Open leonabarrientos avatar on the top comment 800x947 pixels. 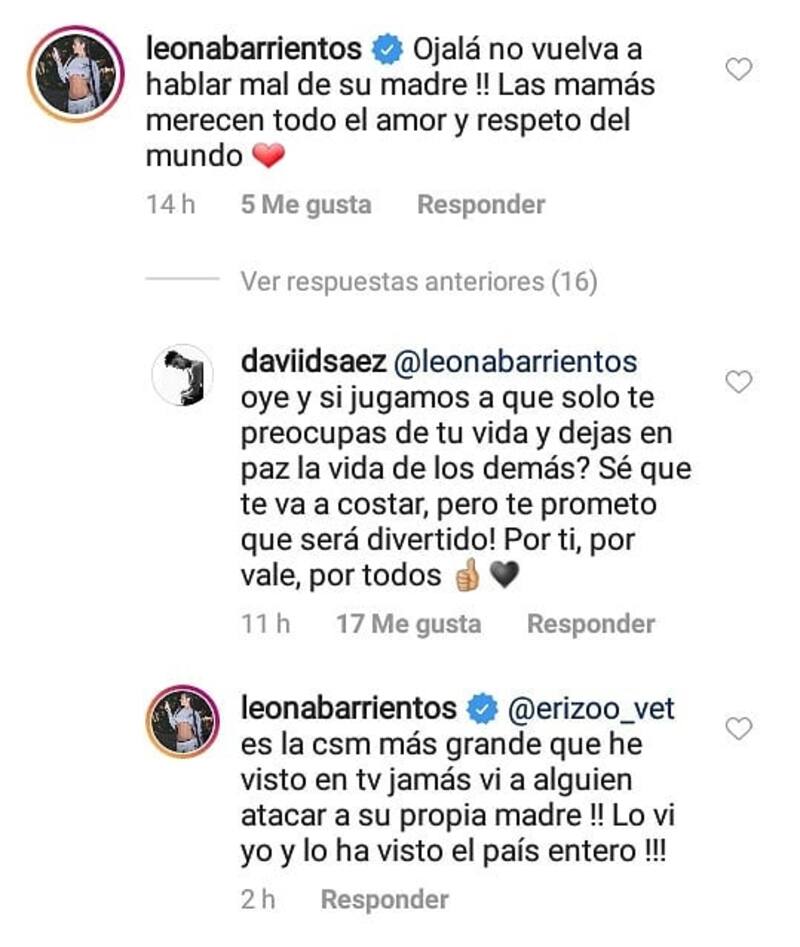click(x=75, y=74)
